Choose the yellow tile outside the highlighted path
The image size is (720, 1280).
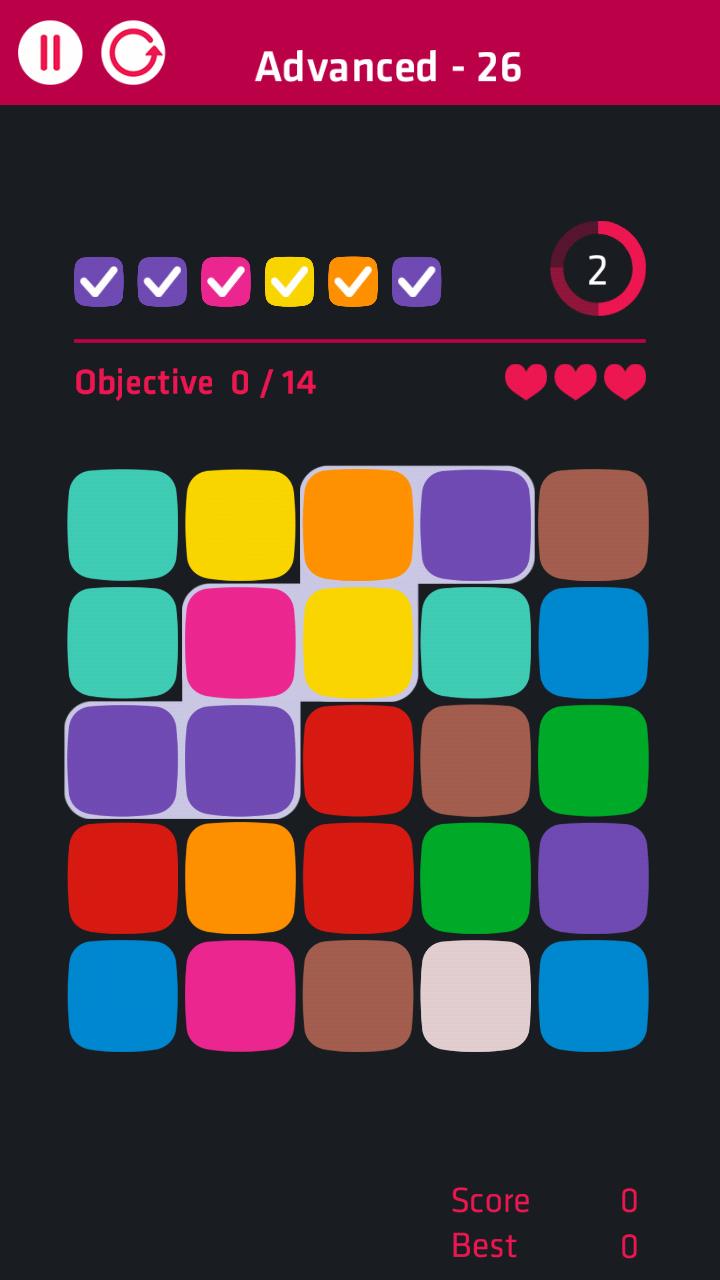240,524
